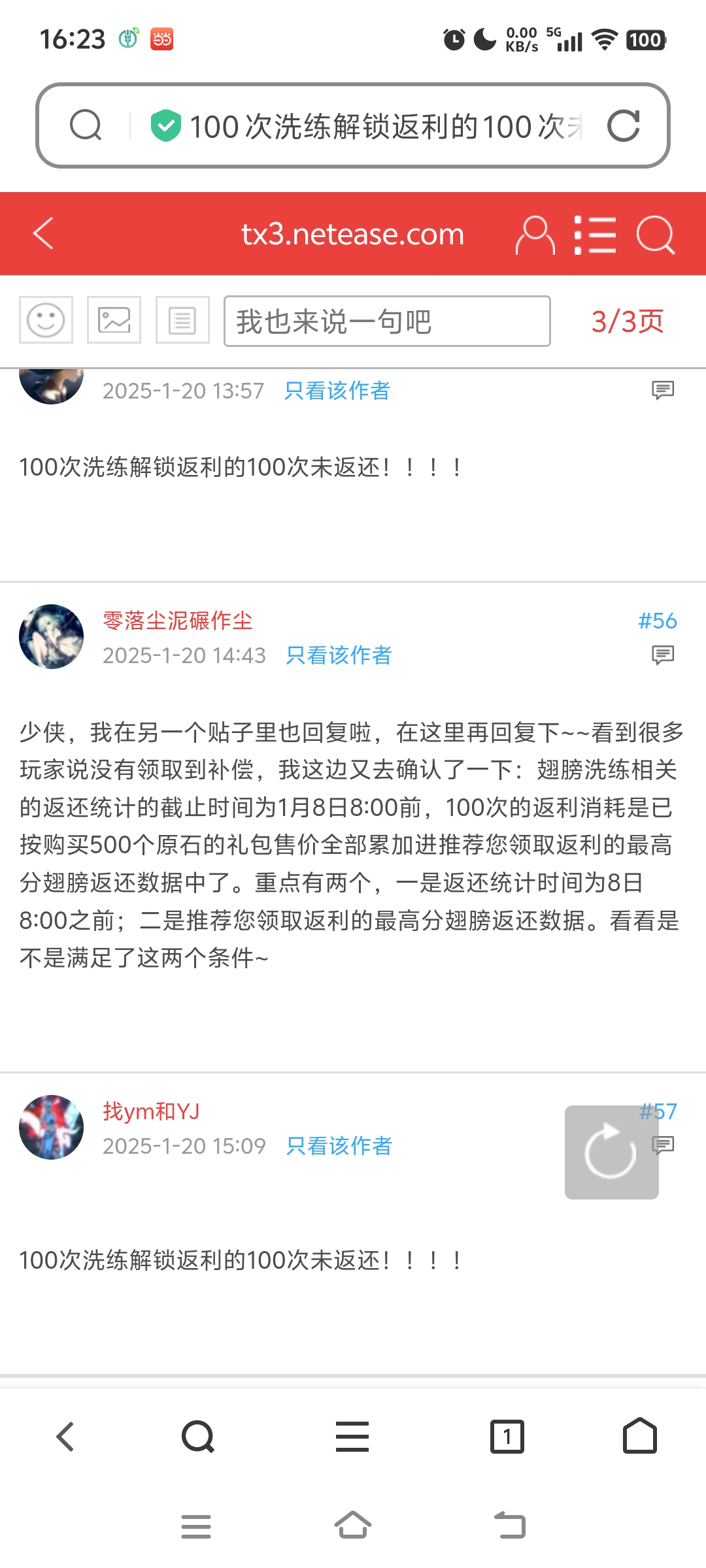Image resolution: width=706 pixels, height=1568 pixels.
Task: Open the 3/3页 page selector
Action: coord(627,321)
